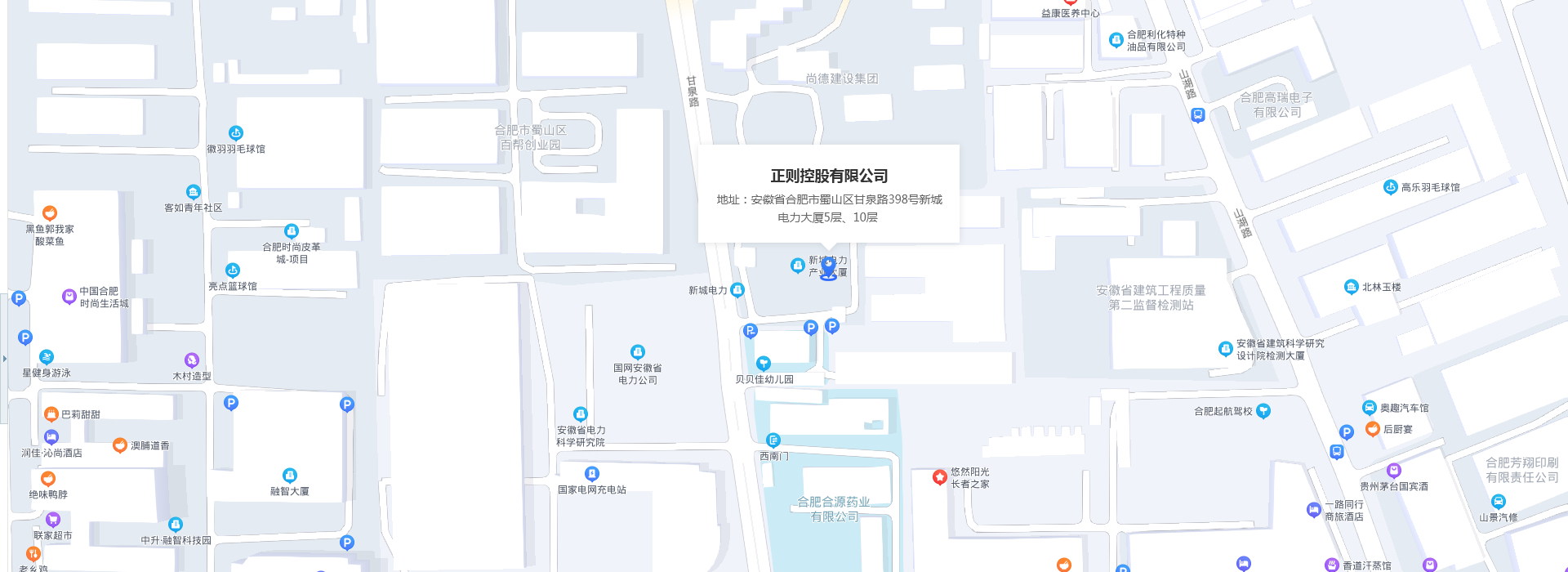Open the 国家电网充电站 marker

pyautogui.click(x=592, y=474)
